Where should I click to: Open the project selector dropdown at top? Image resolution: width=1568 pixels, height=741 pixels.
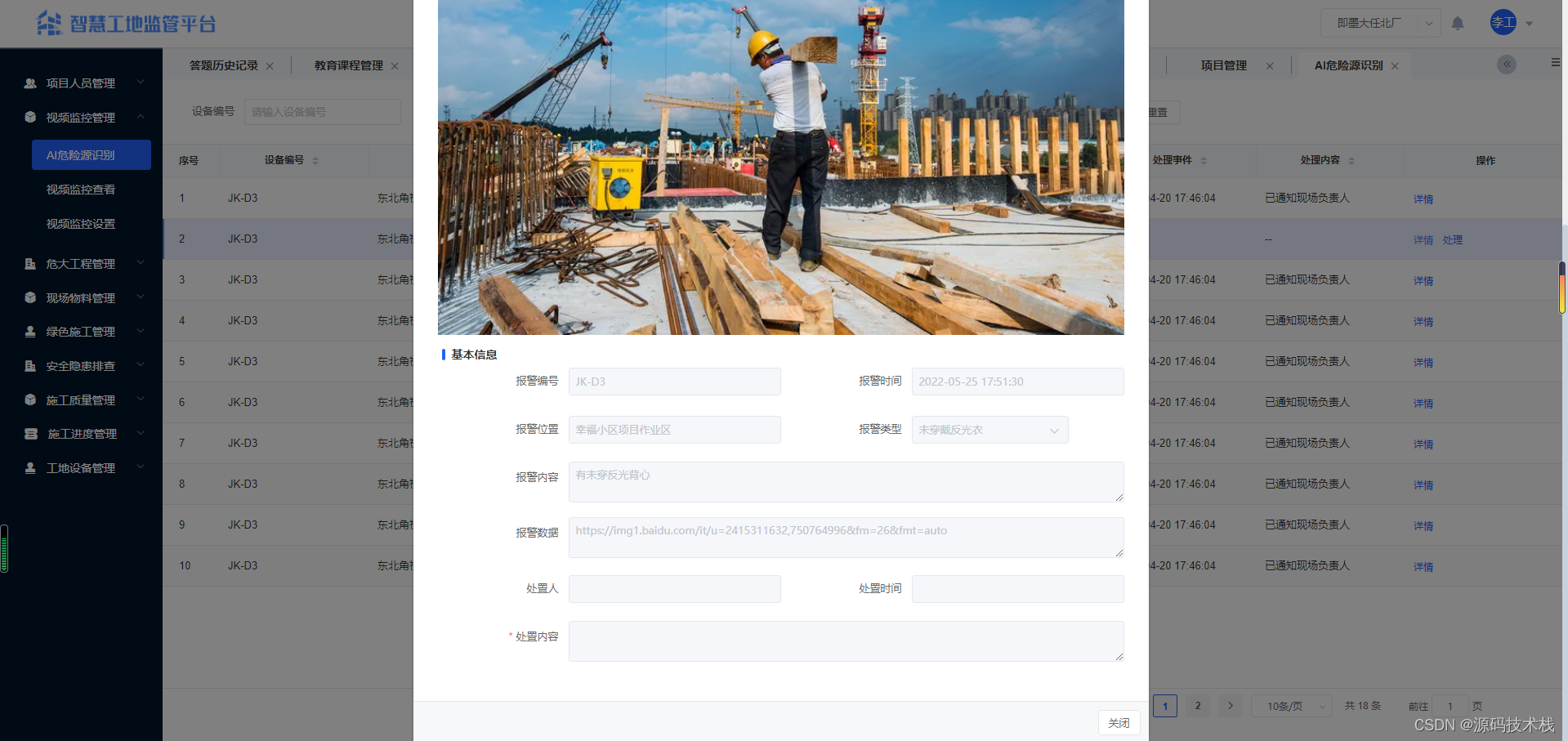tap(1380, 23)
